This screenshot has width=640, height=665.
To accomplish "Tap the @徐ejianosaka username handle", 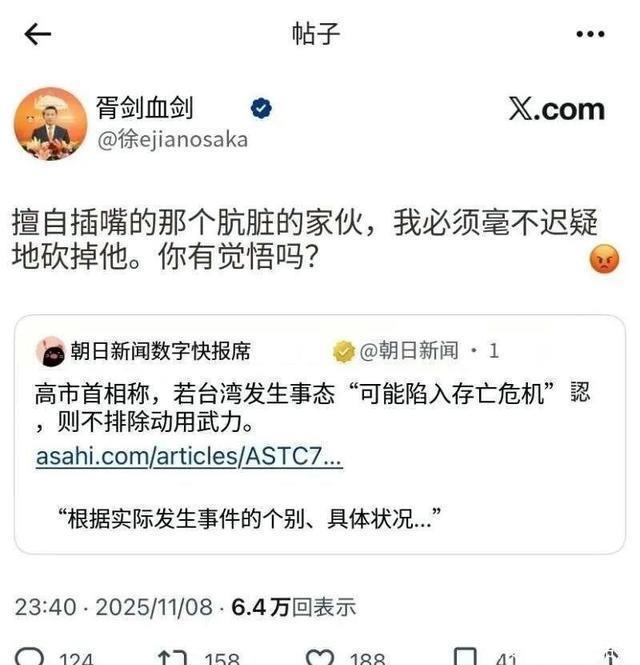I will click(x=171, y=140).
